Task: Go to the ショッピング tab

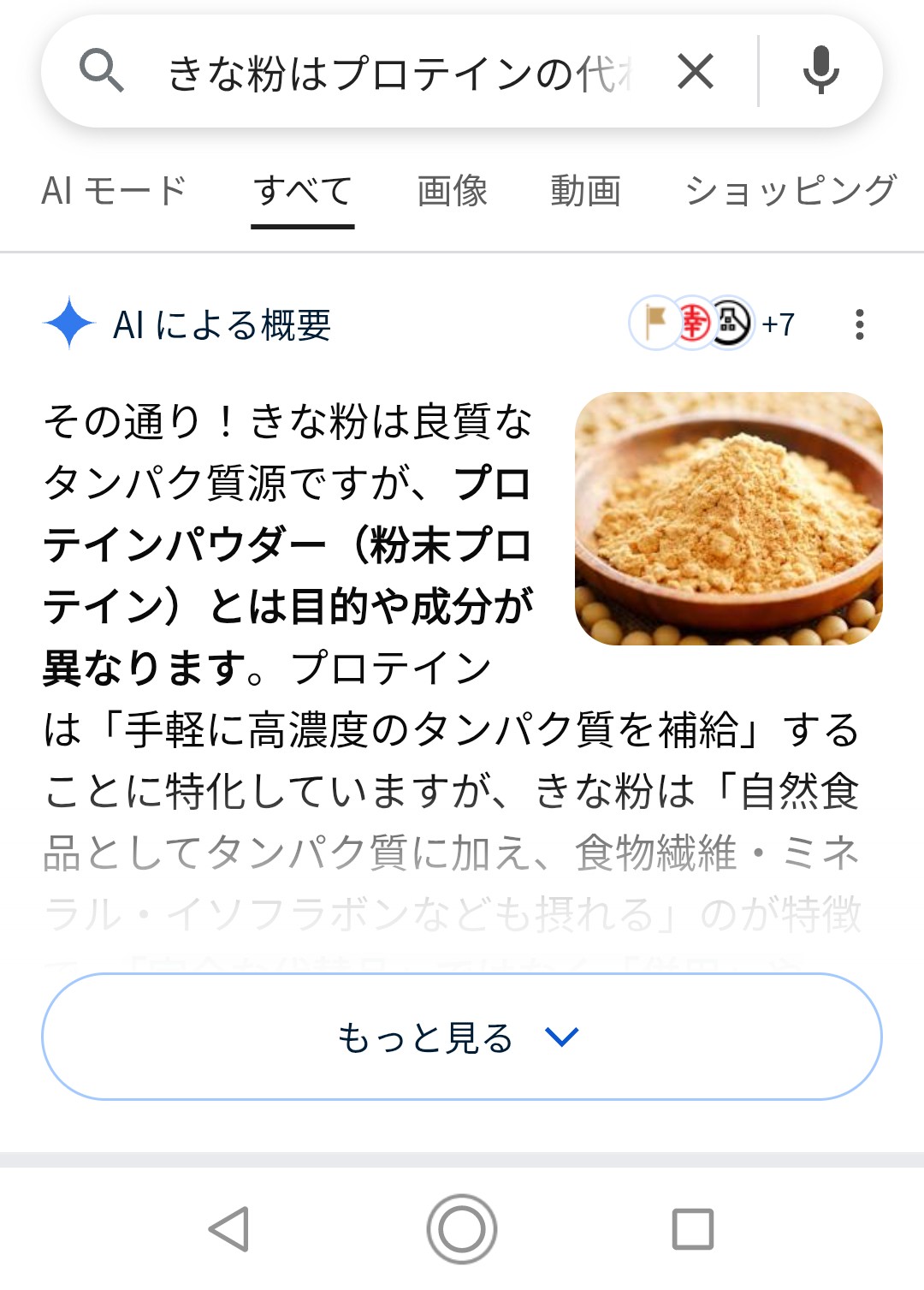Action: [x=791, y=190]
